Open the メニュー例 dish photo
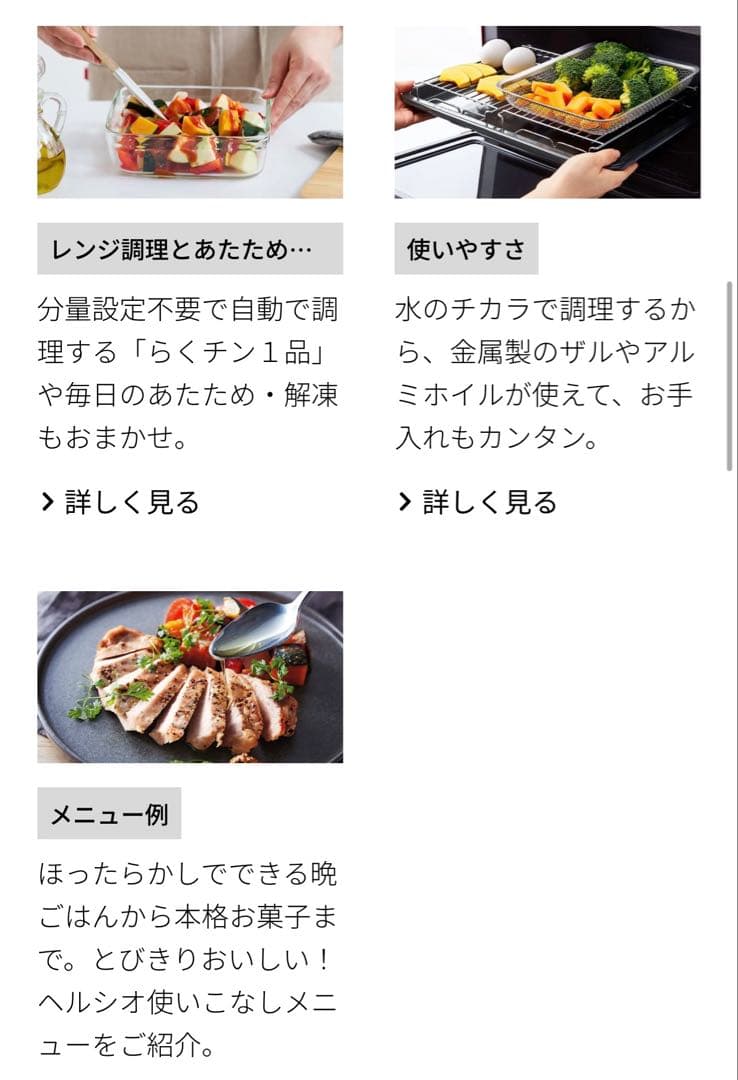This screenshot has height=1080, width=738. [190, 677]
